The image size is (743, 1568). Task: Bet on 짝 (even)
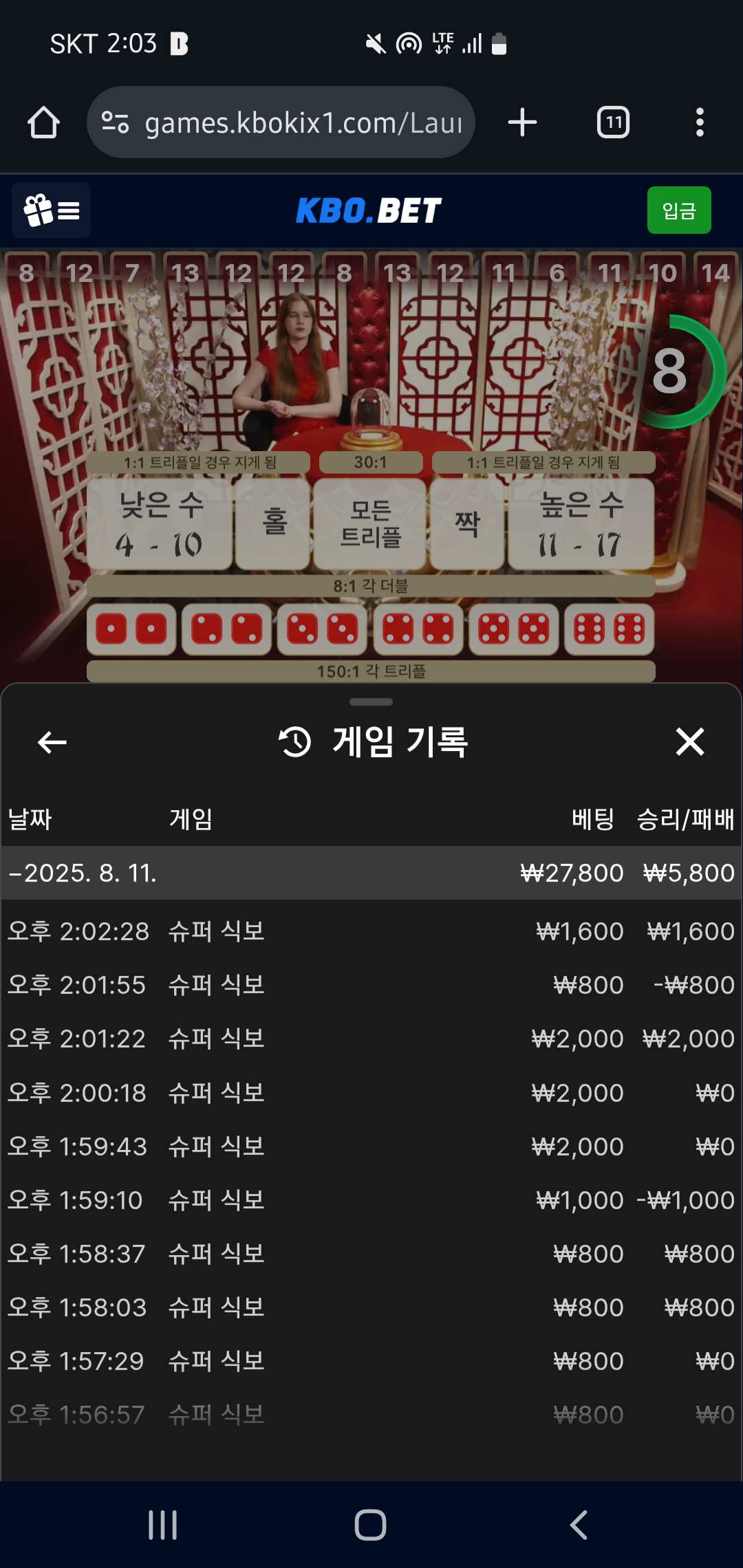point(467,524)
